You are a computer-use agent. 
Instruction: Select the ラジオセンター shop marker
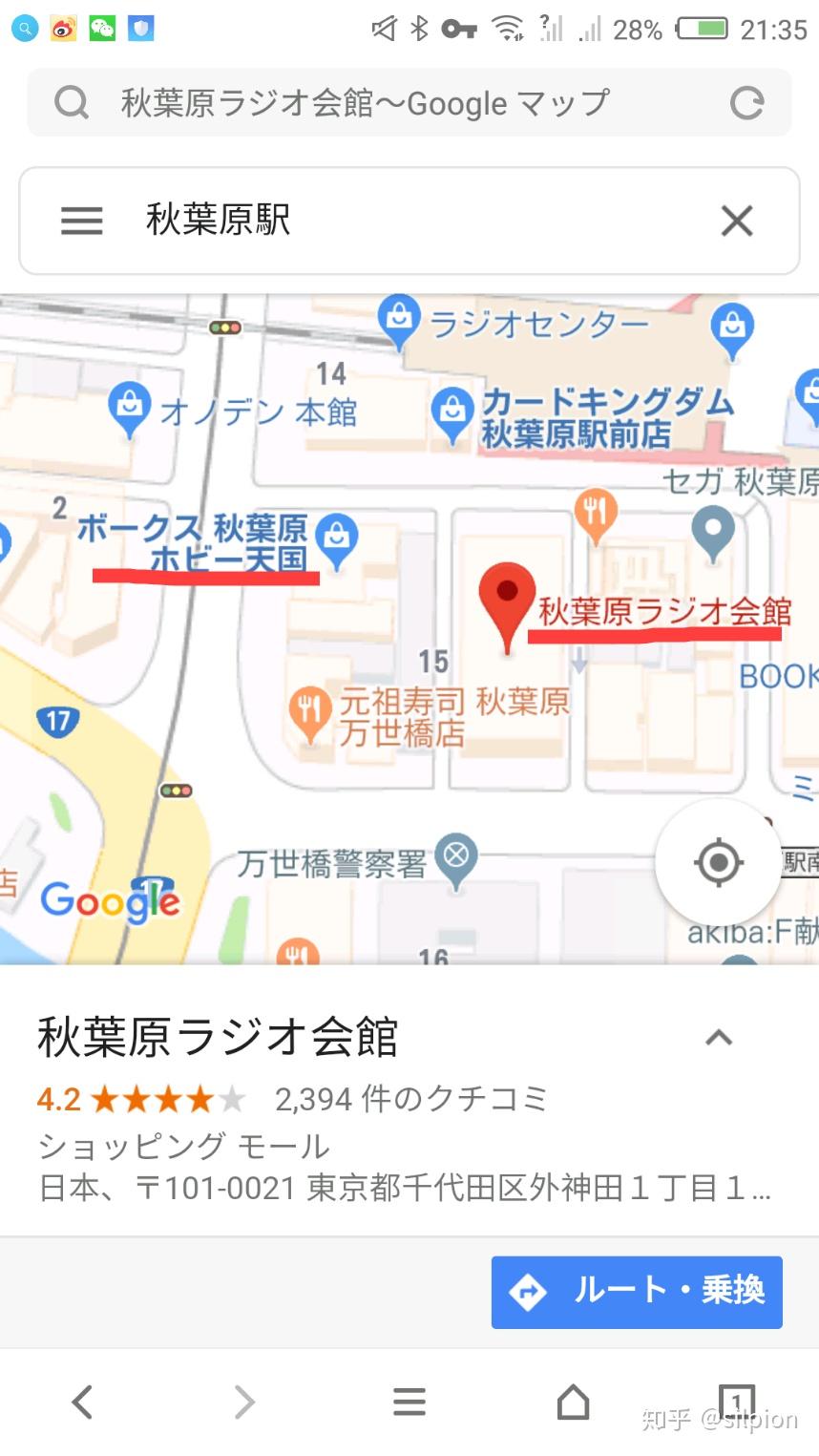click(399, 323)
